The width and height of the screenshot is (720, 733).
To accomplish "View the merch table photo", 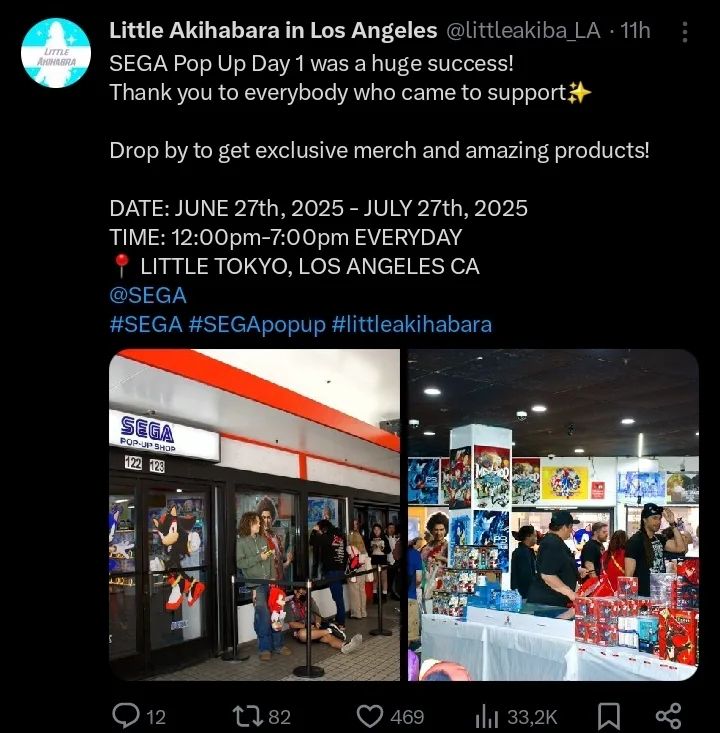I will tap(552, 514).
